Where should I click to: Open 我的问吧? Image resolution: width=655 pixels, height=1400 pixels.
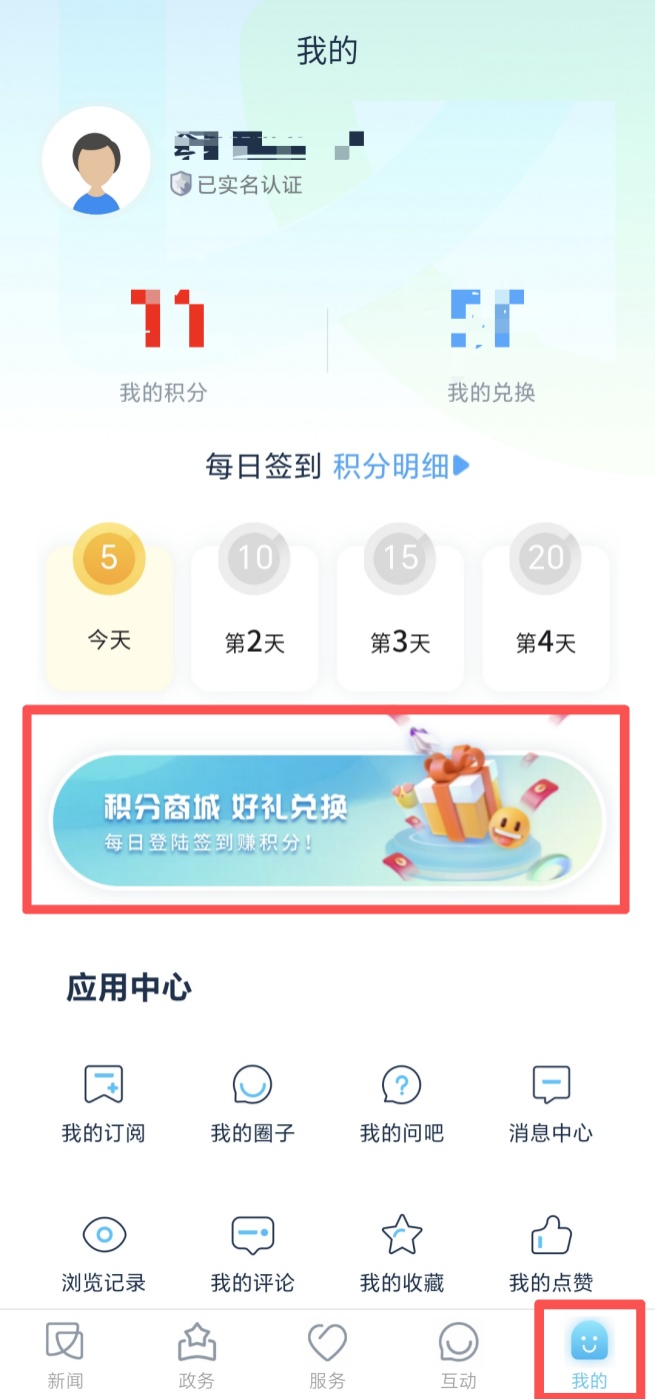[x=401, y=1104]
